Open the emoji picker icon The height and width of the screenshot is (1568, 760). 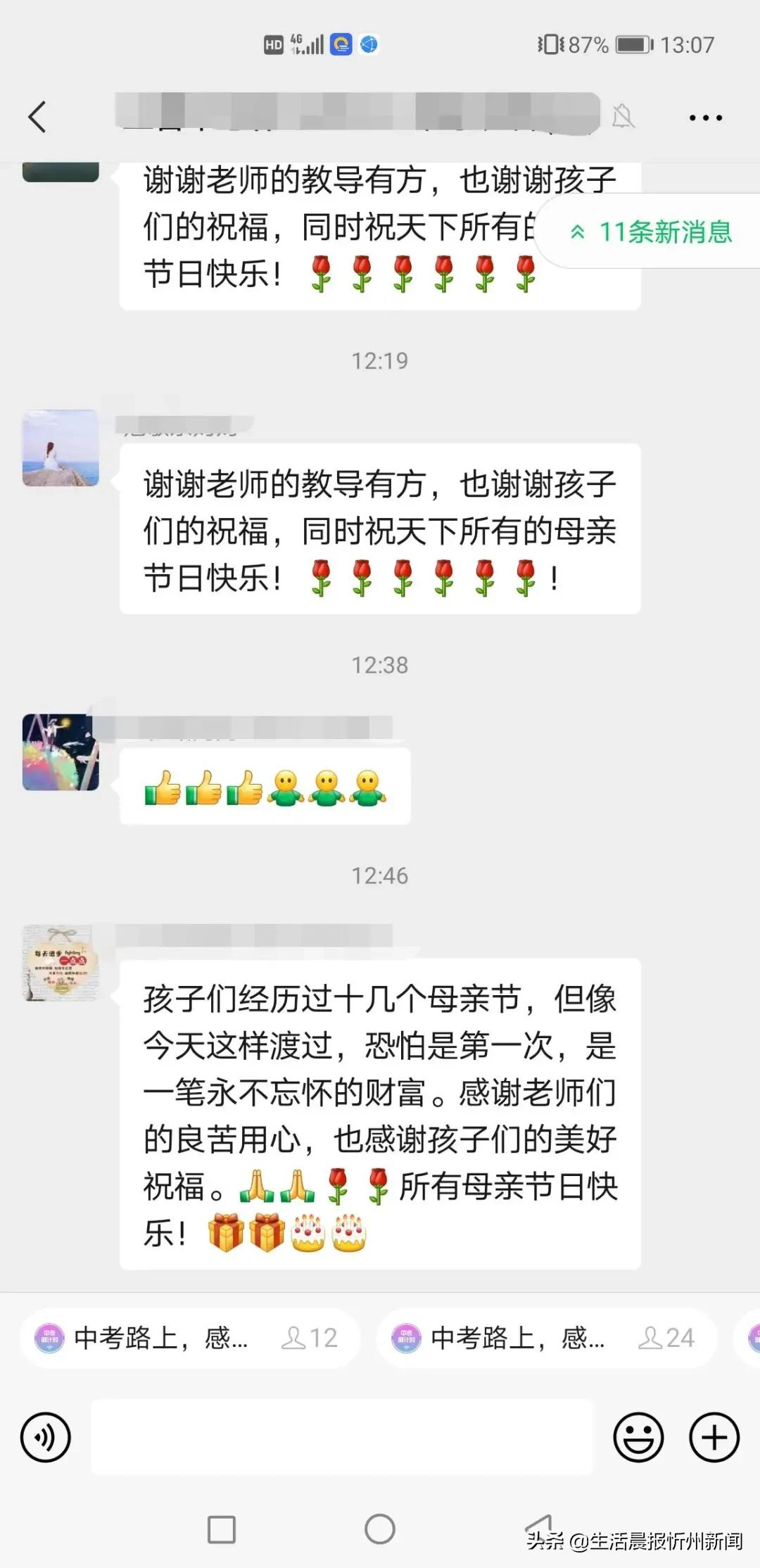638,1435
